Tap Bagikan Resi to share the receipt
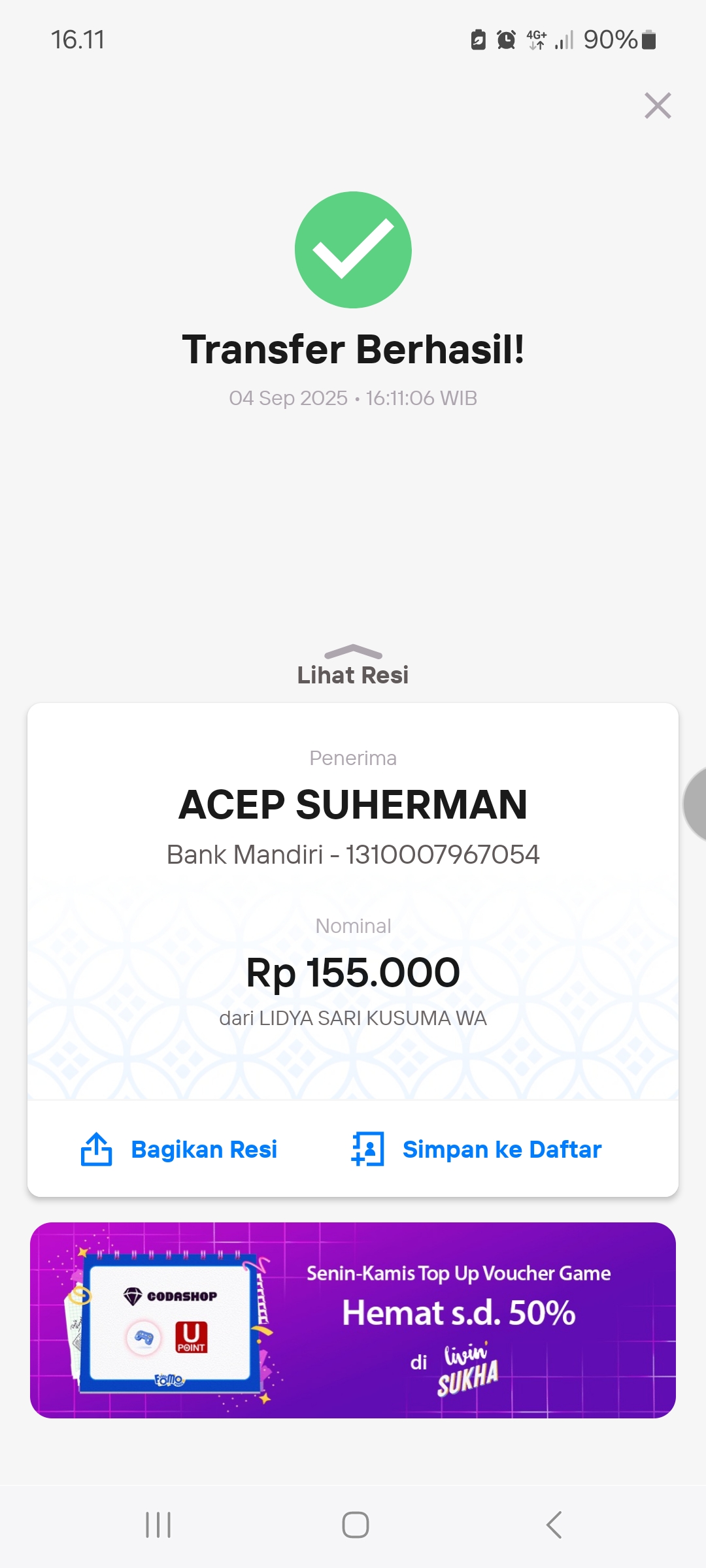 178,1149
